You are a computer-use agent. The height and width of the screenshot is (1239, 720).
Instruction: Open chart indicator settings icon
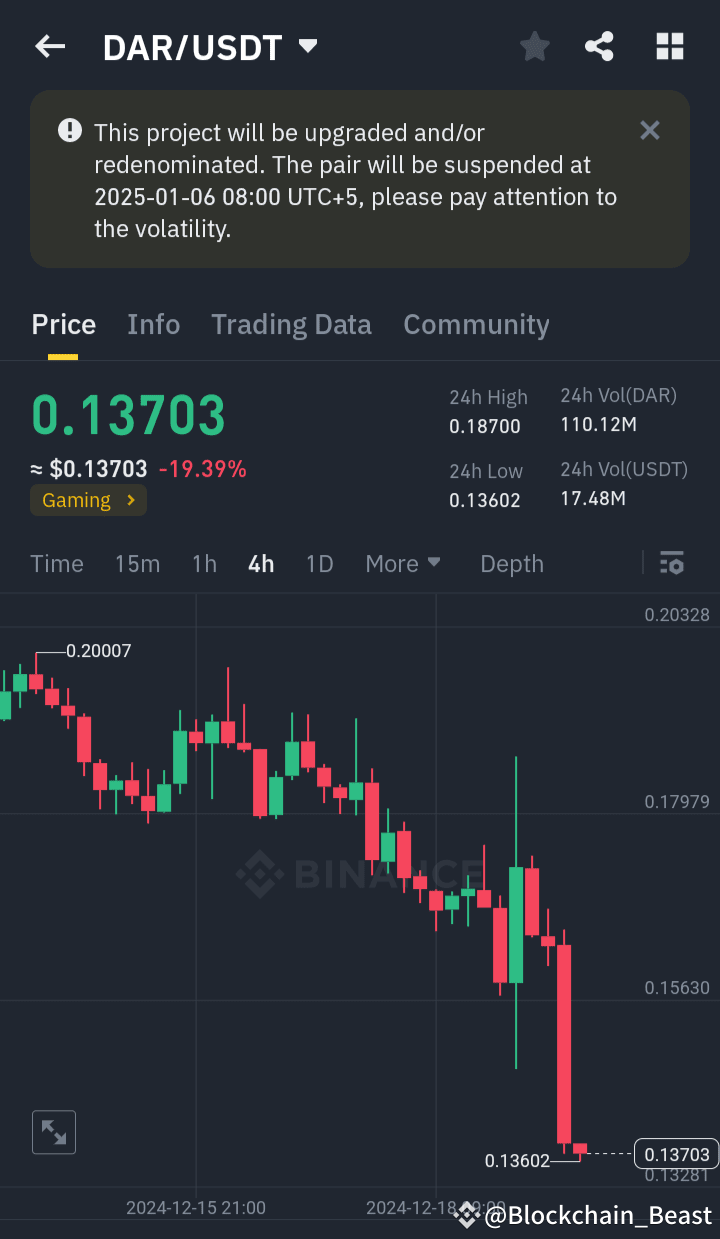tap(671, 563)
